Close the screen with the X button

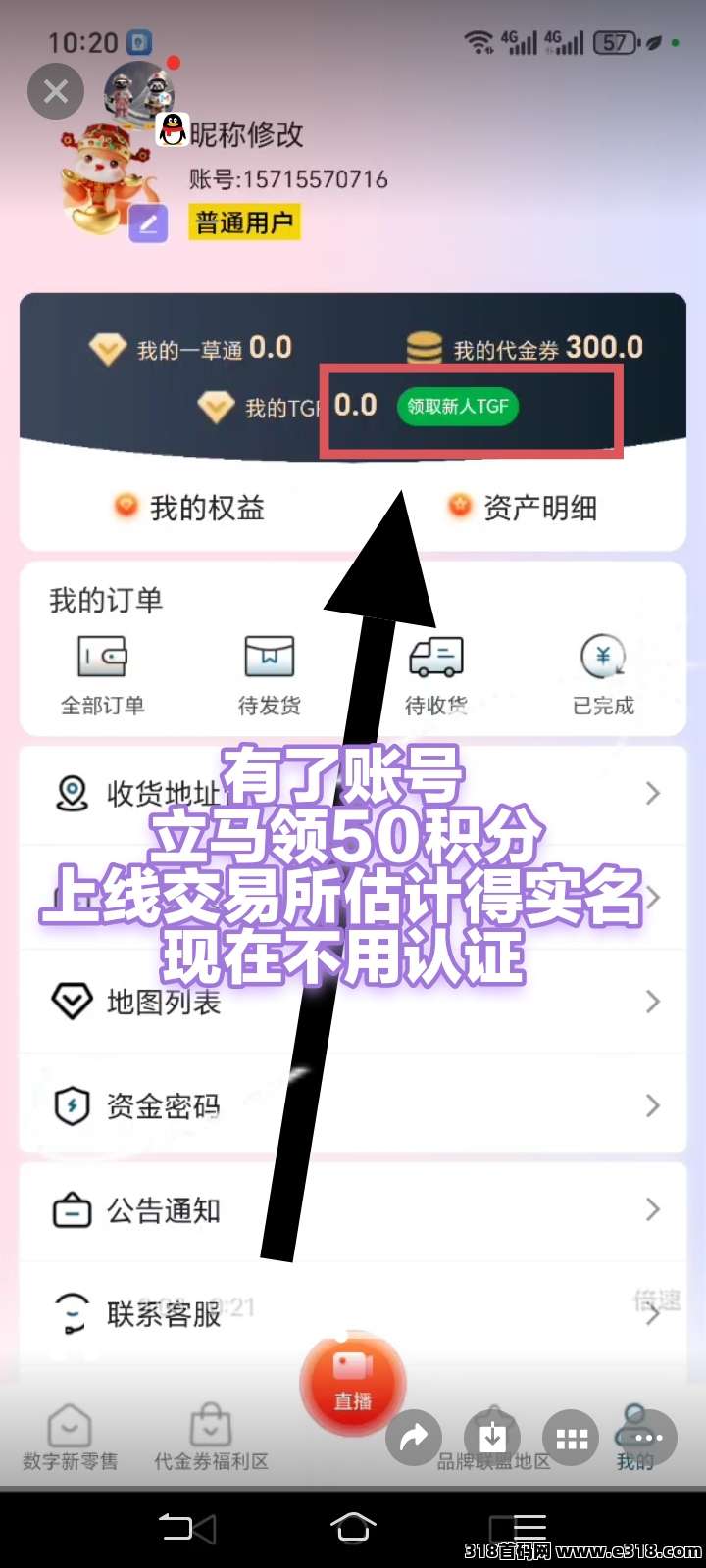pyautogui.click(x=56, y=92)
